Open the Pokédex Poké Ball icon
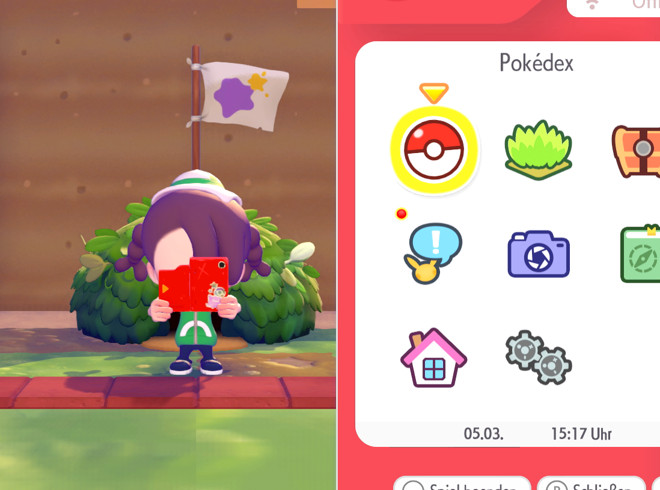 [x=434, y=150]
